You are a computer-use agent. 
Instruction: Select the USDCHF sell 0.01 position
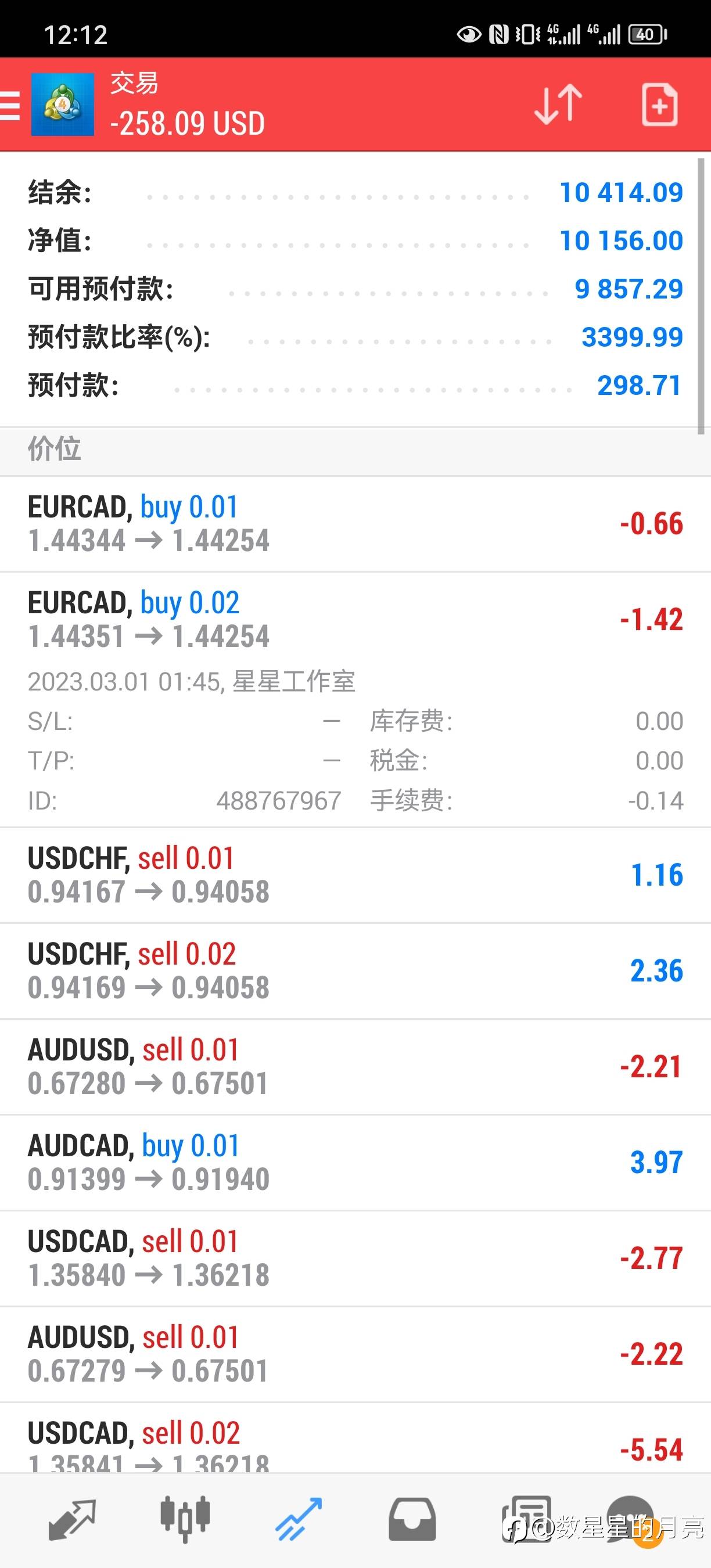[355, 875]
